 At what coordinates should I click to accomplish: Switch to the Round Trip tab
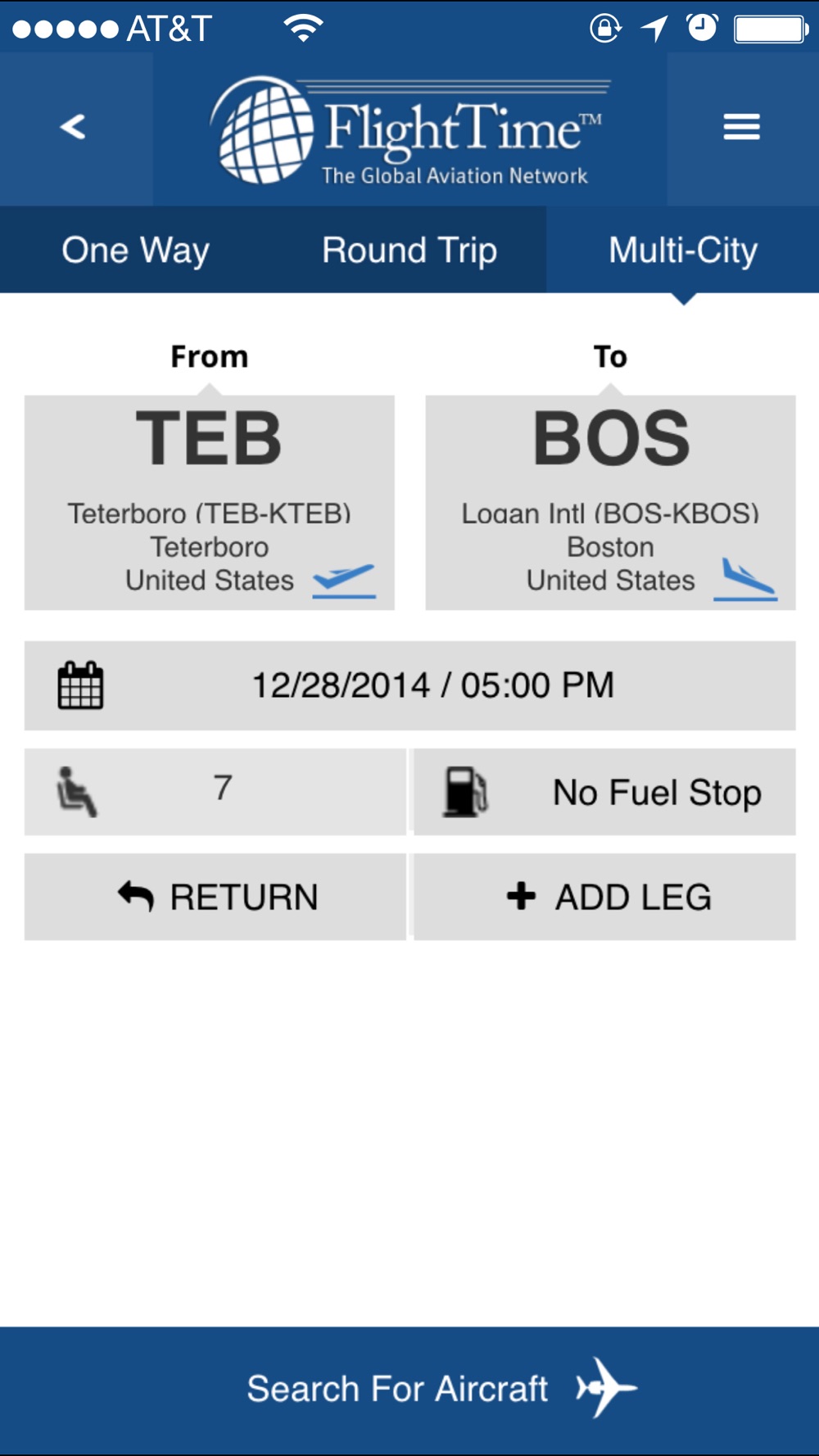tap(409, 251)
